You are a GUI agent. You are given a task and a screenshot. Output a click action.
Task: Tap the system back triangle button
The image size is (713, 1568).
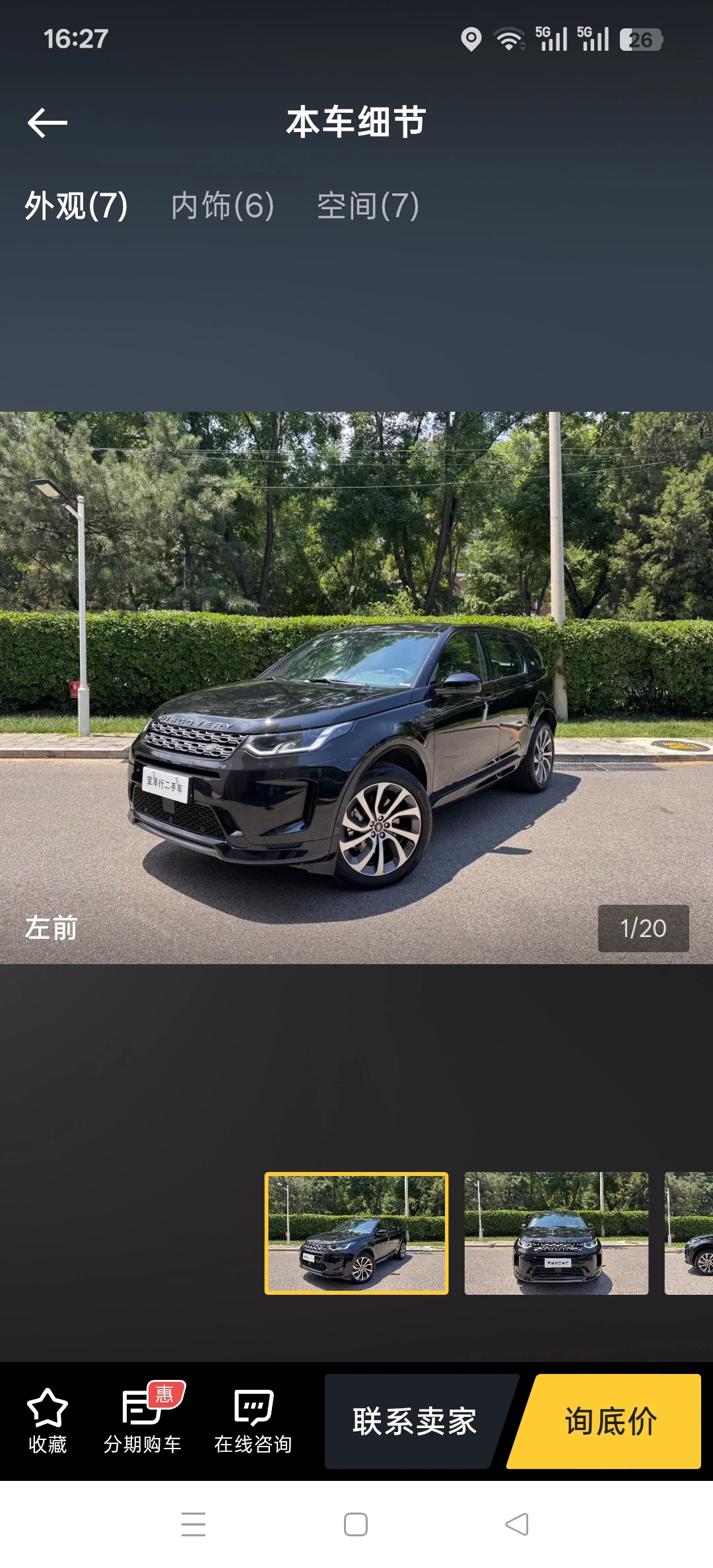pyautogui.click(x=517, y=1524)
